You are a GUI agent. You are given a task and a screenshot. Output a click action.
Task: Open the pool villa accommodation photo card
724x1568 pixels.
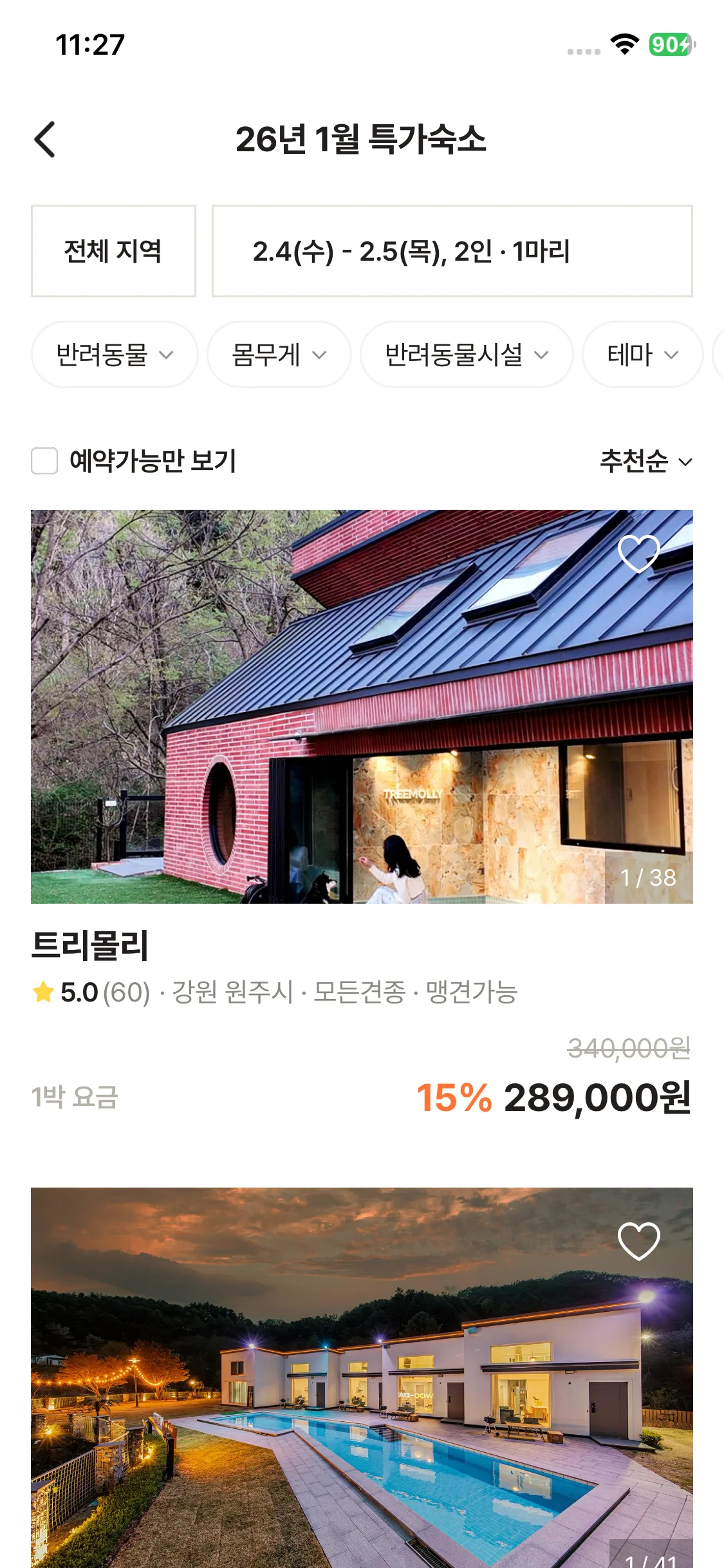362,1377
